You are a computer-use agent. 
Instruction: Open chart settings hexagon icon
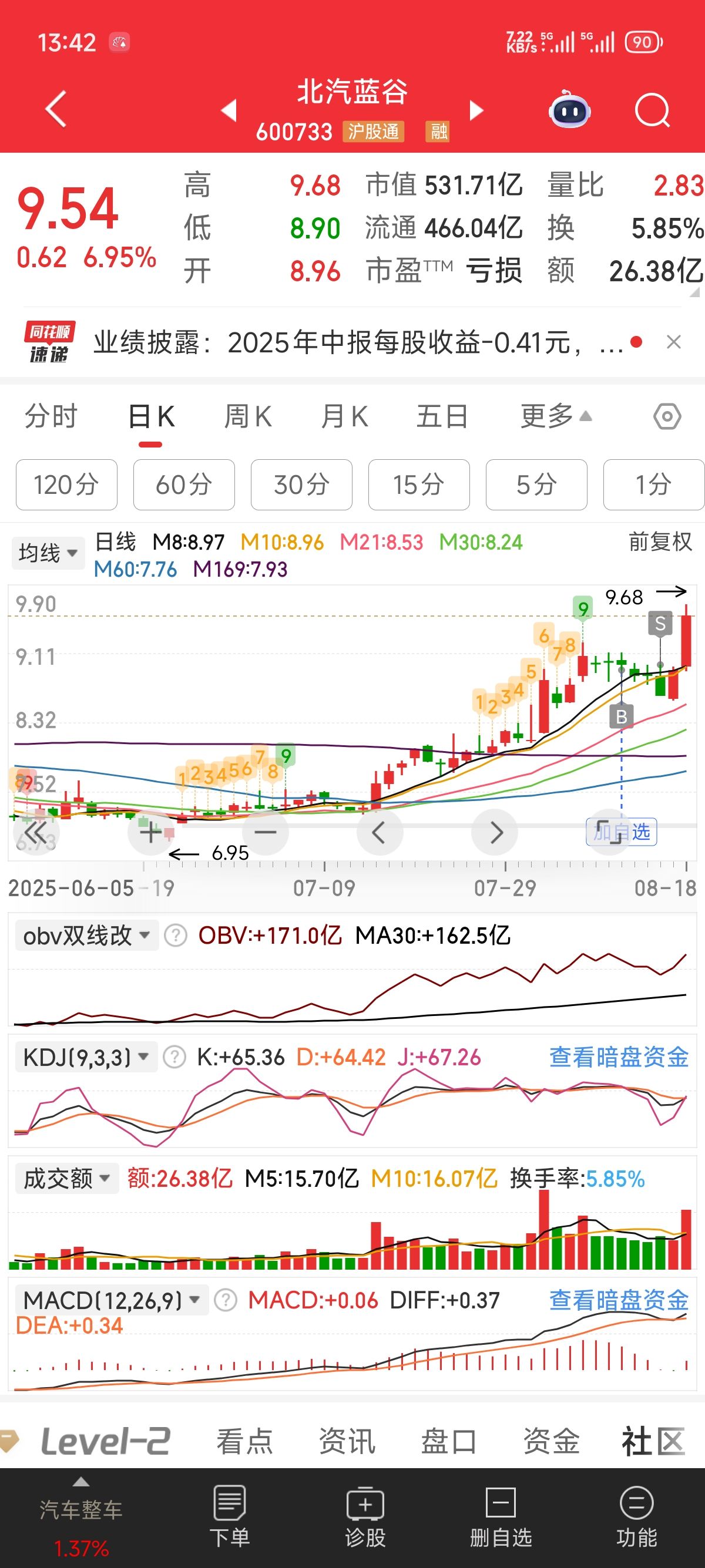coord(667,417)
